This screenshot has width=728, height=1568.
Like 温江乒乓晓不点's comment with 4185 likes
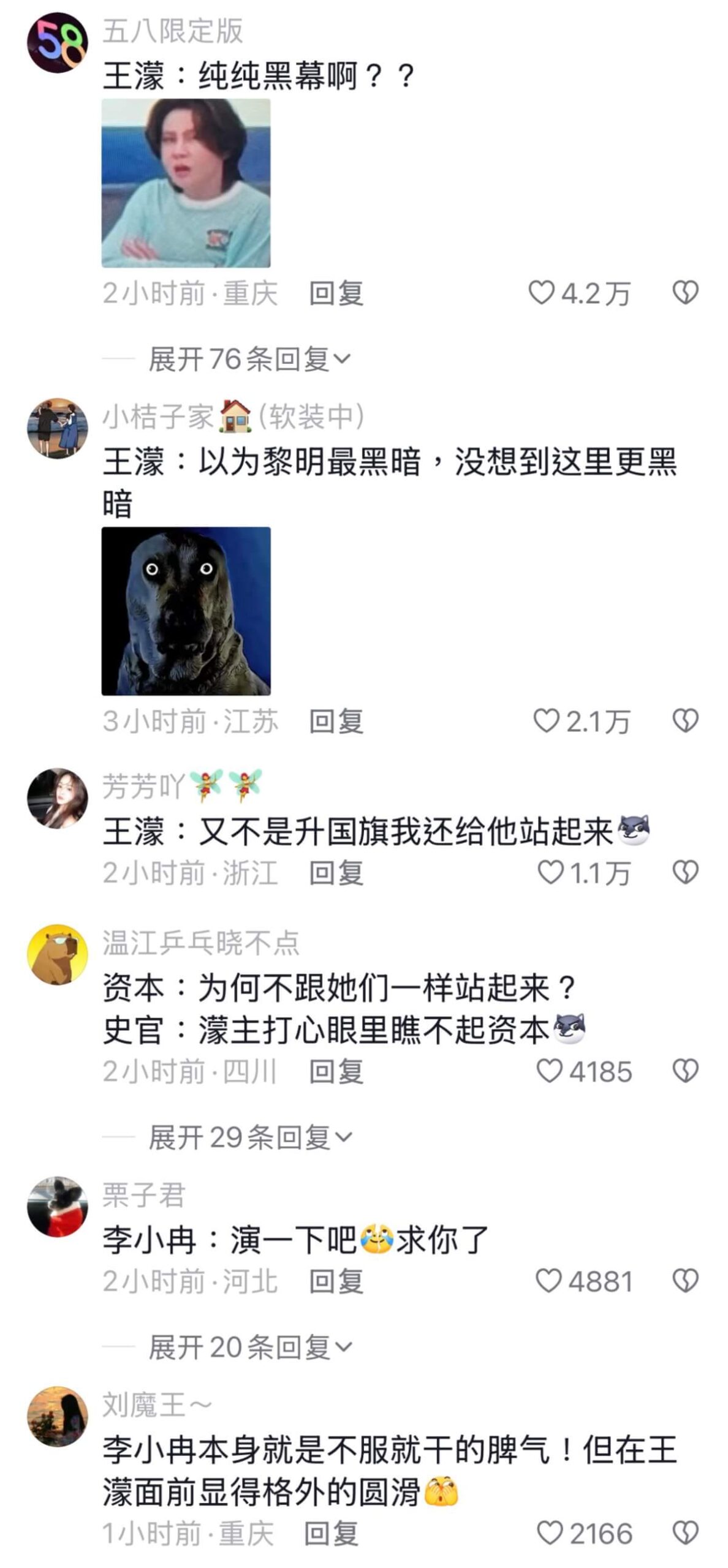(x=549, y=1071)
